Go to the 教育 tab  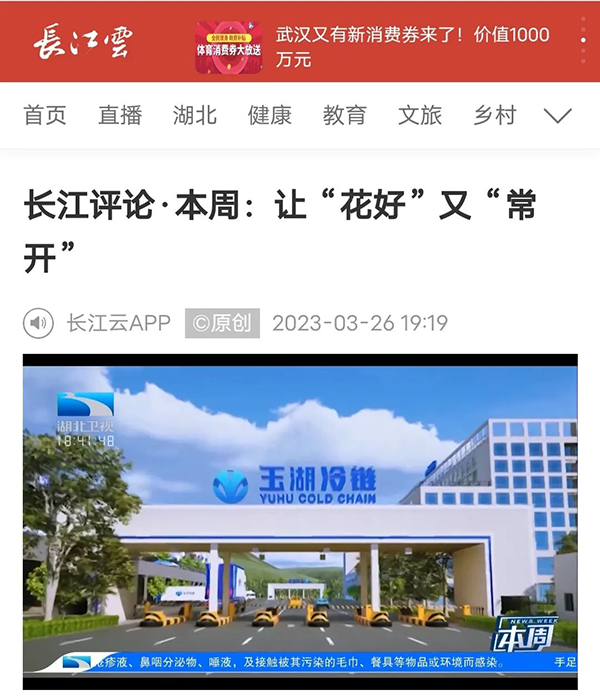coord(345,115)
